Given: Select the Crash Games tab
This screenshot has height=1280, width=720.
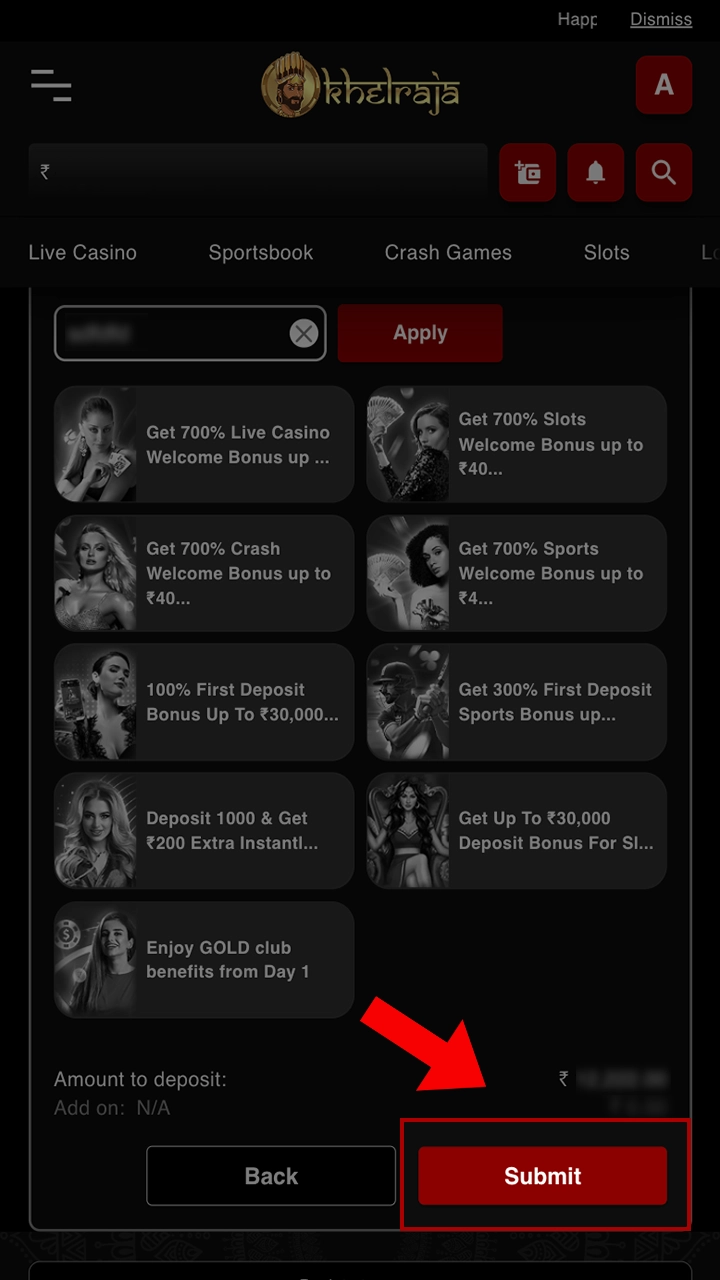Looking at the screenshot, I should 448,253.
